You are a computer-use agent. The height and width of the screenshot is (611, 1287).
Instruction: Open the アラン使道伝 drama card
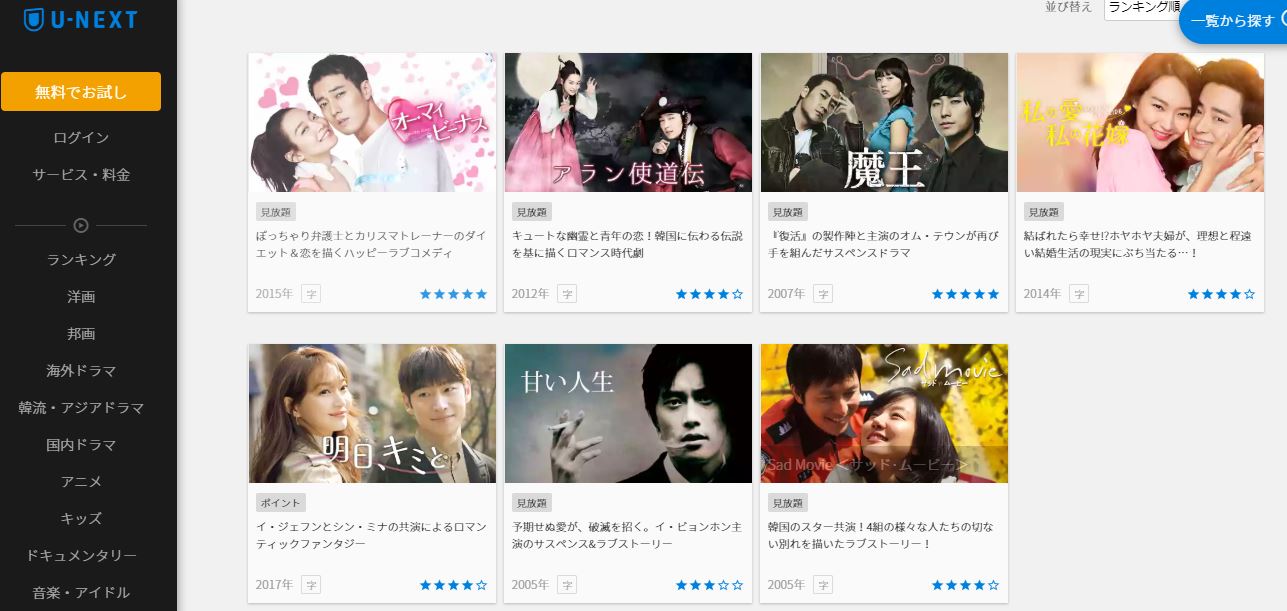click(628, 123)
